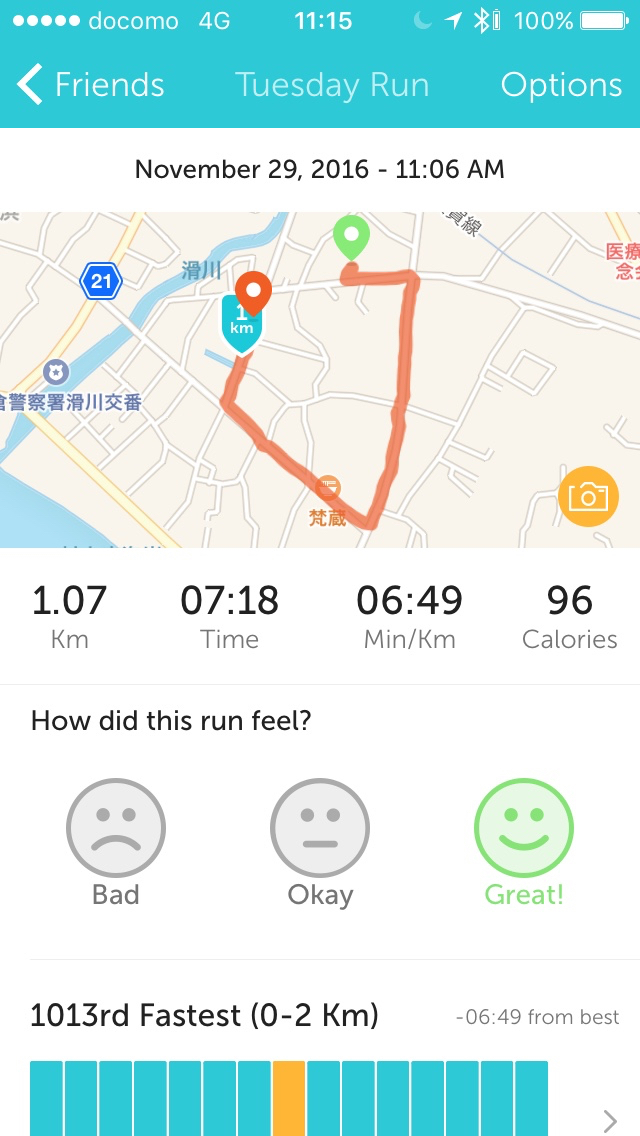Select the Great! smiley face
The width and height of the screenshot is (640, 1136).
click(524, 829)
